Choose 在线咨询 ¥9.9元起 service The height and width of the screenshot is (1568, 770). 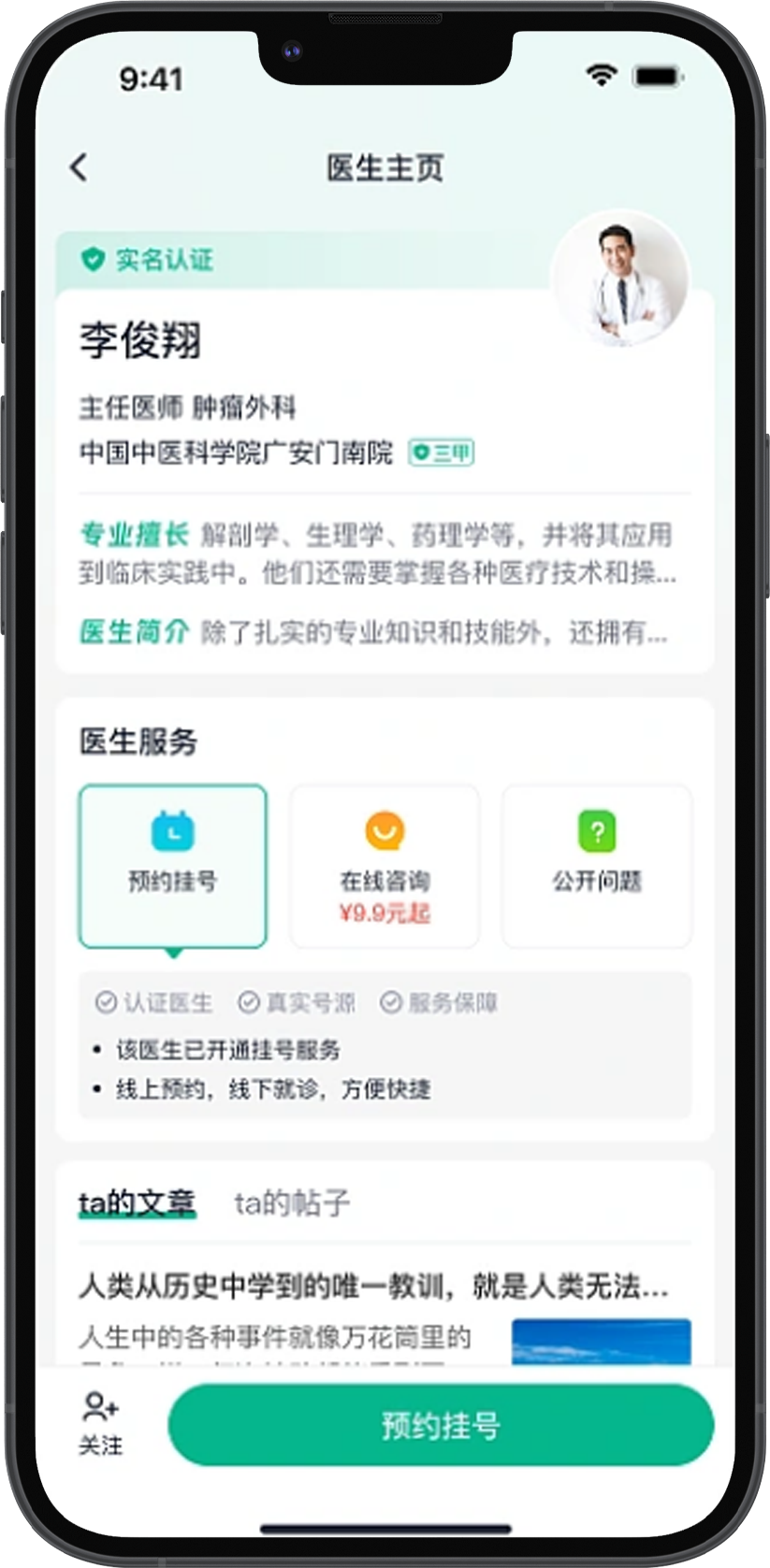coord(385,866)
